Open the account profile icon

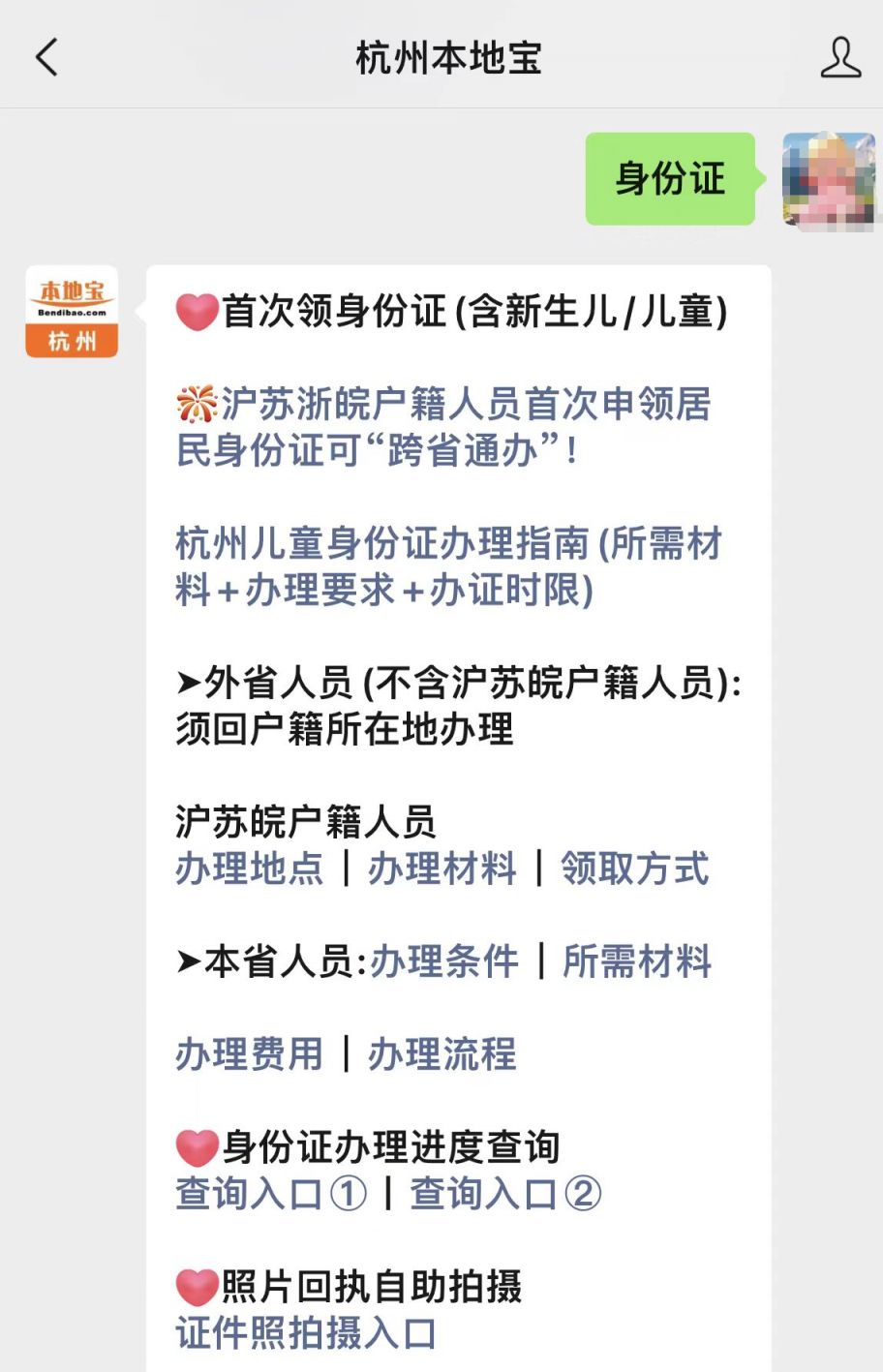coord(839,57)
